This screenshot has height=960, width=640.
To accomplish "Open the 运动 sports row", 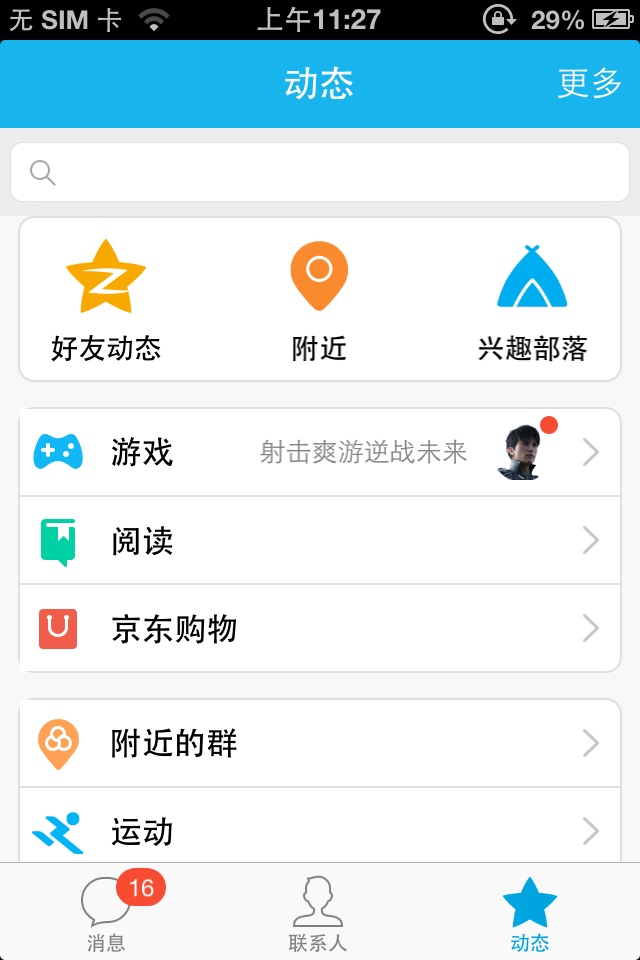I will coord(320,830).
